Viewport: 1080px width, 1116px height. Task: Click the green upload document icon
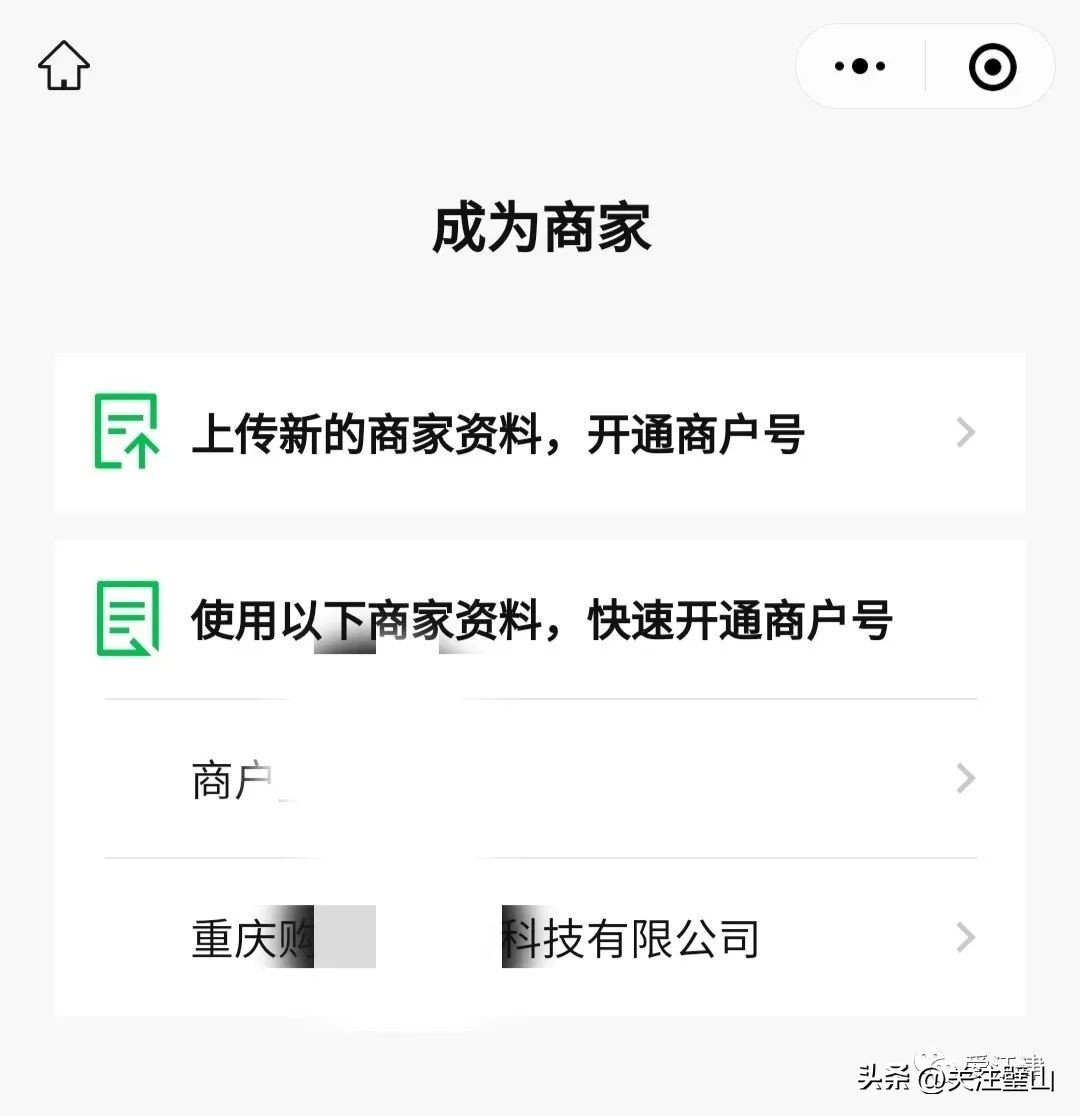(x=128, y=432)
